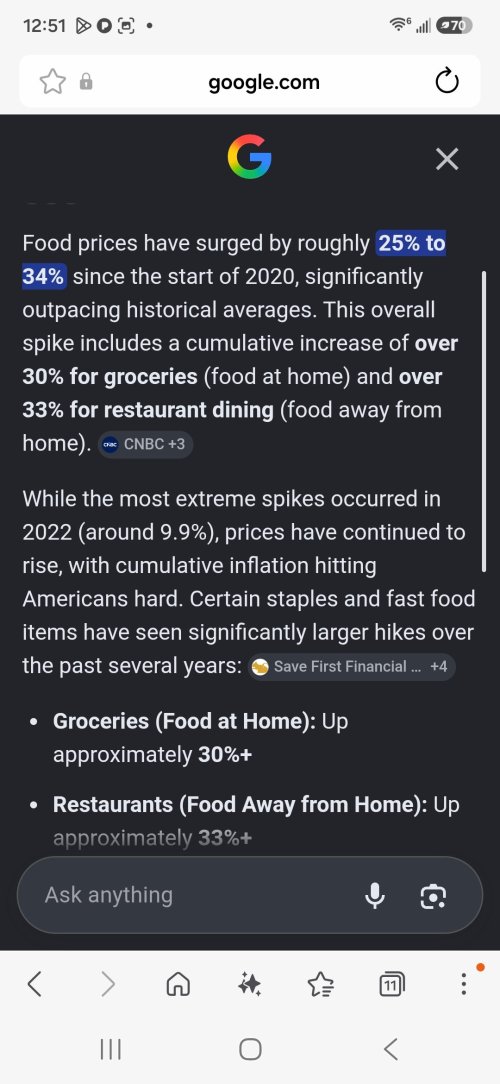This screenshot has height=1084, width=500.
Task: Open the AI sparkle assistant
Action: (249, 983)
